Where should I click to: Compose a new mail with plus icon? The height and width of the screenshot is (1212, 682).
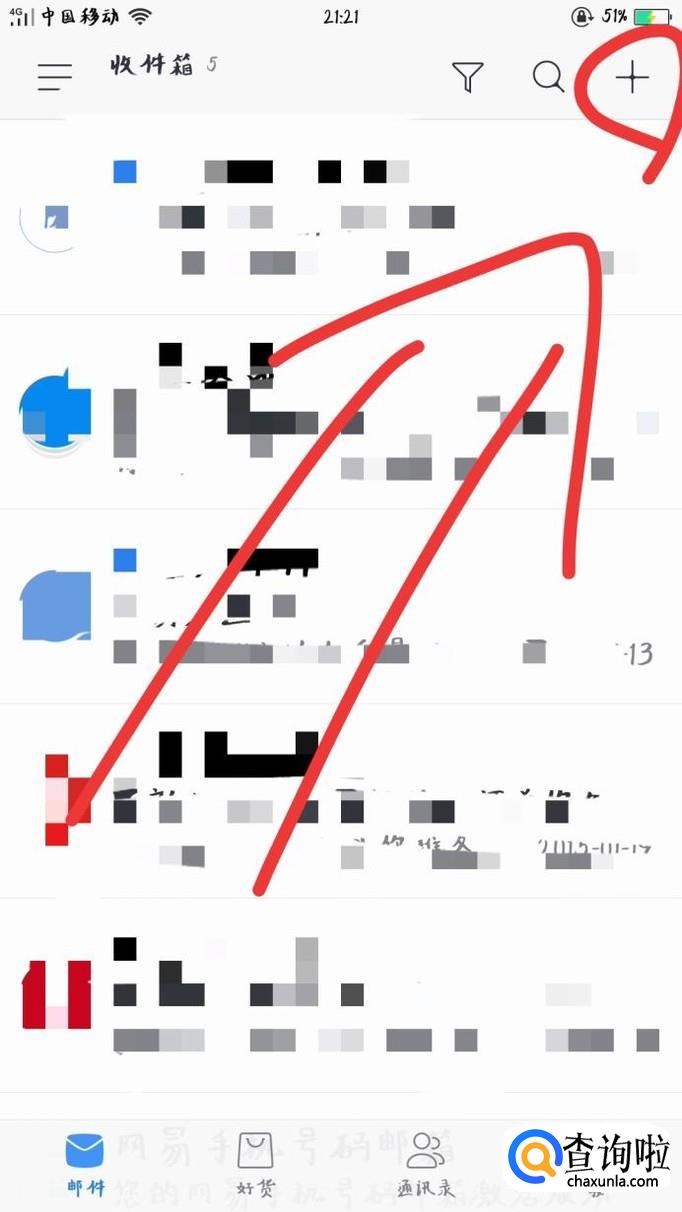(x=631, y=77)
